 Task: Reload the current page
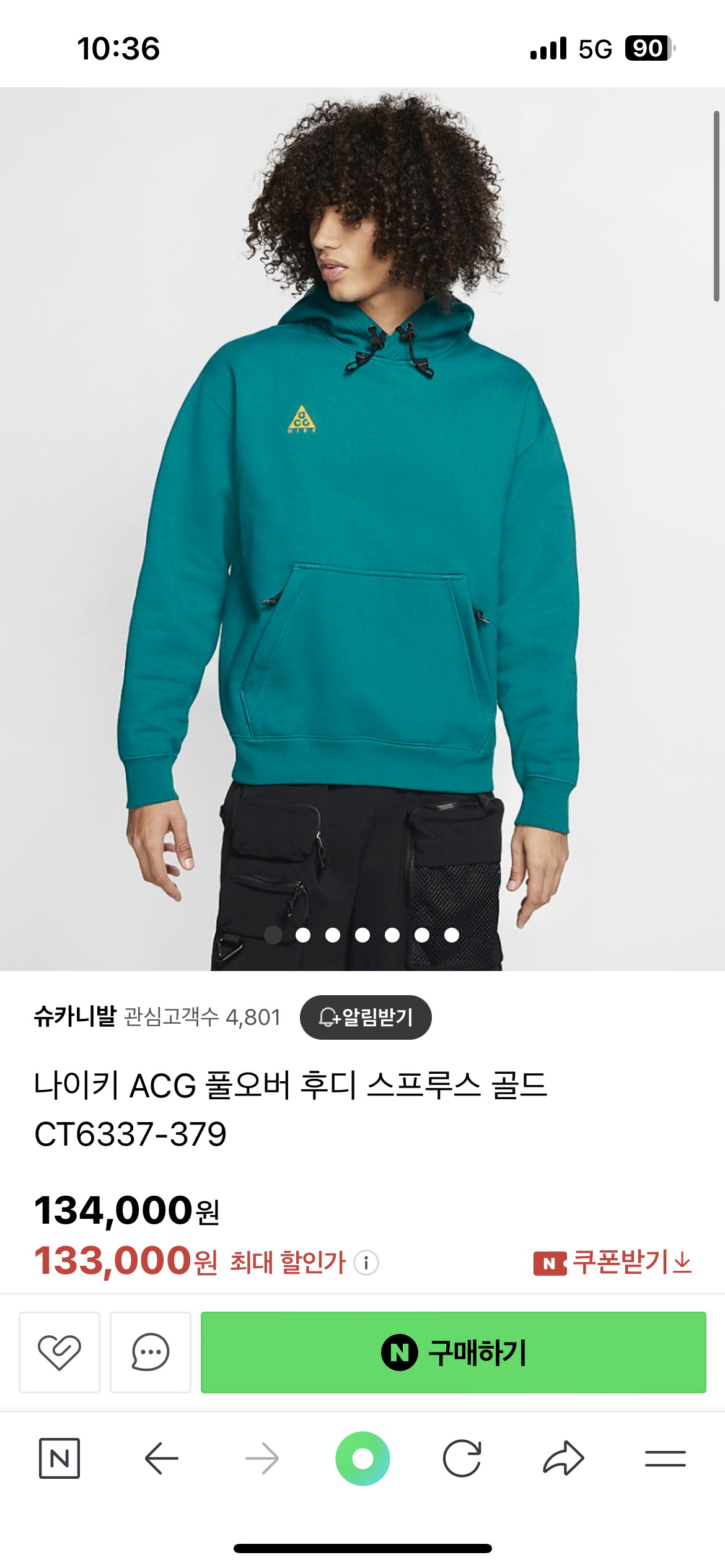point(462,1458)
